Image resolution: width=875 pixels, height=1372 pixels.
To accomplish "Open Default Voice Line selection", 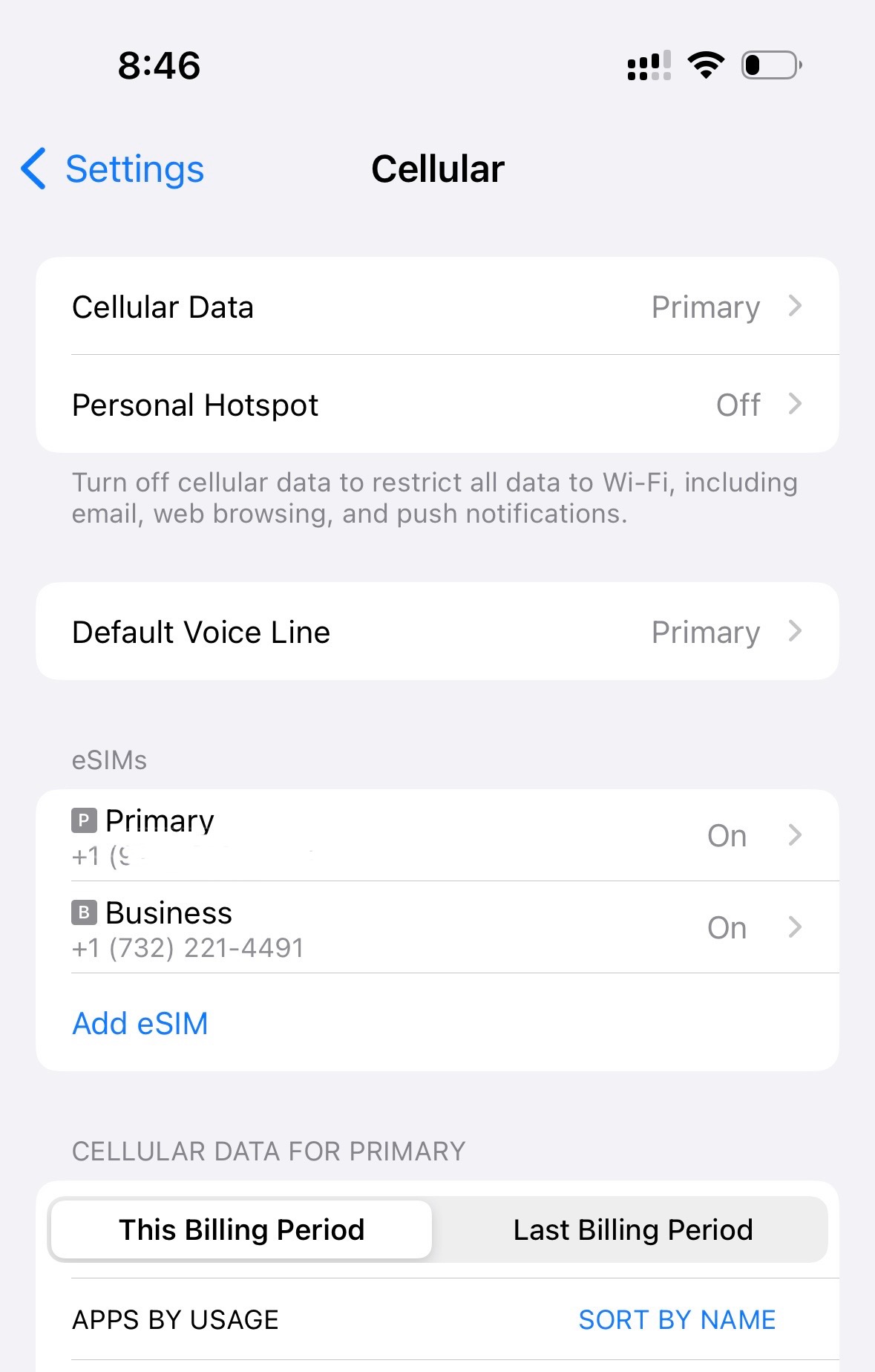I will tap(445, 632).
